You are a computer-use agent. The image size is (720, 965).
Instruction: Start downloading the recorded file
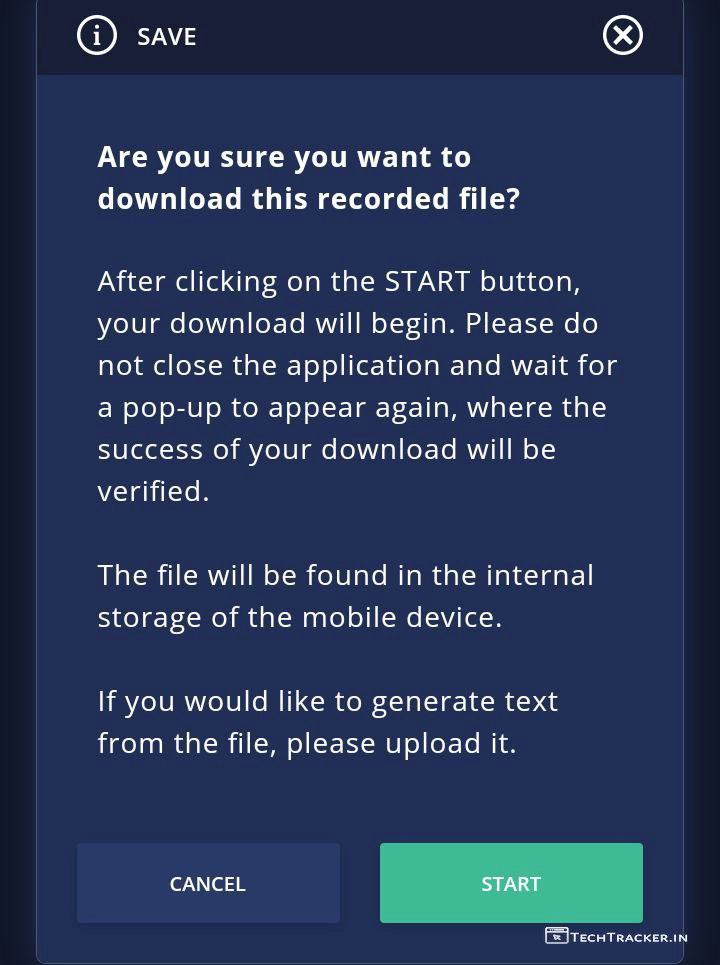511,883
